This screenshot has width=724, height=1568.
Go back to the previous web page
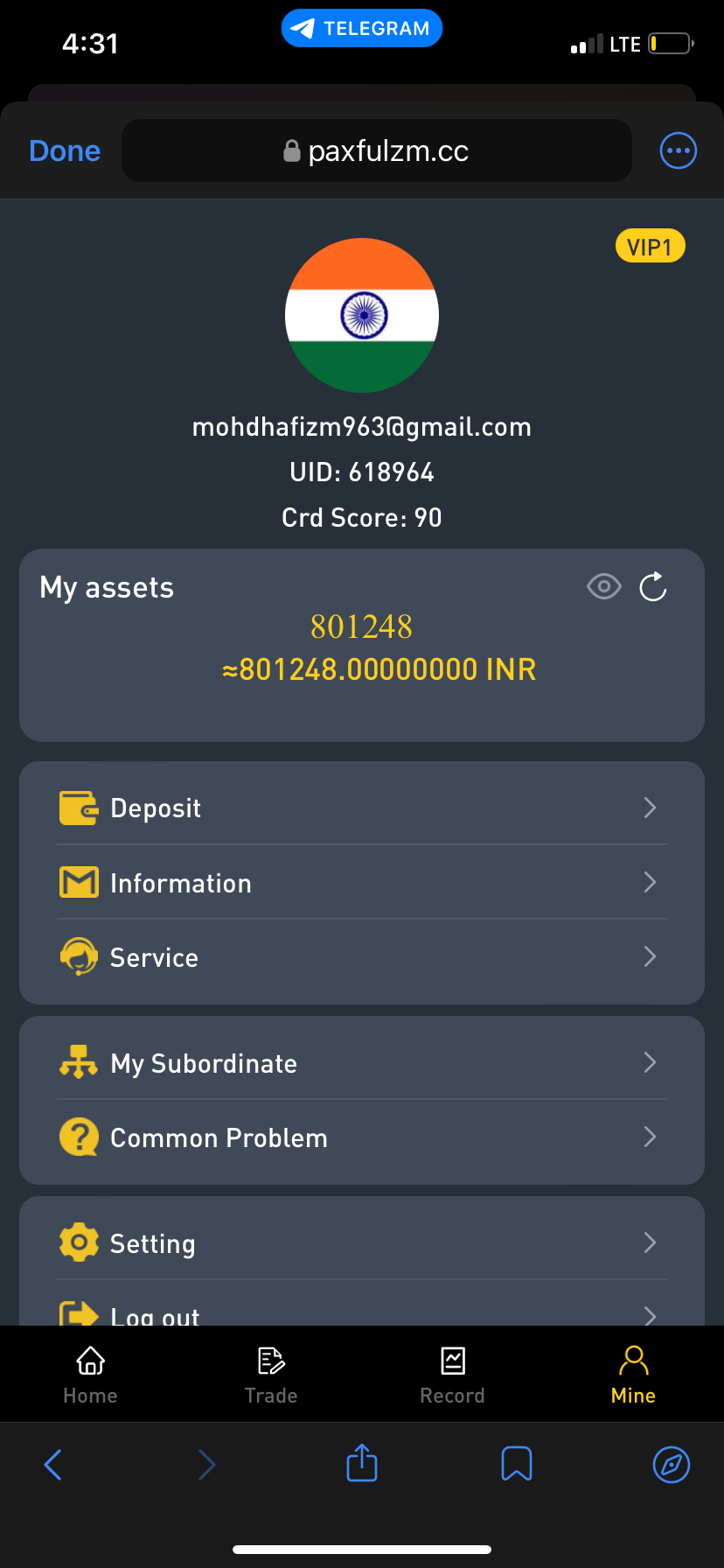pyautogui.click(x=53, y=1465)
